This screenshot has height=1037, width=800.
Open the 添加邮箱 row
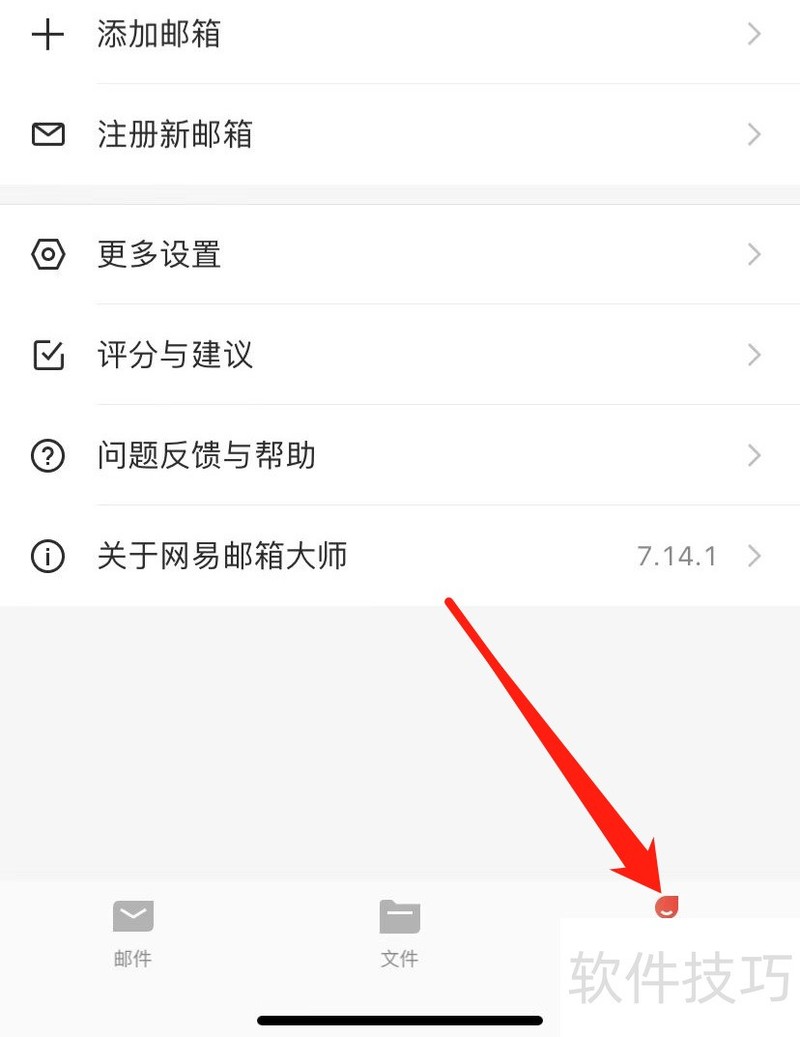pyautogui.click(x=400, y=36)
